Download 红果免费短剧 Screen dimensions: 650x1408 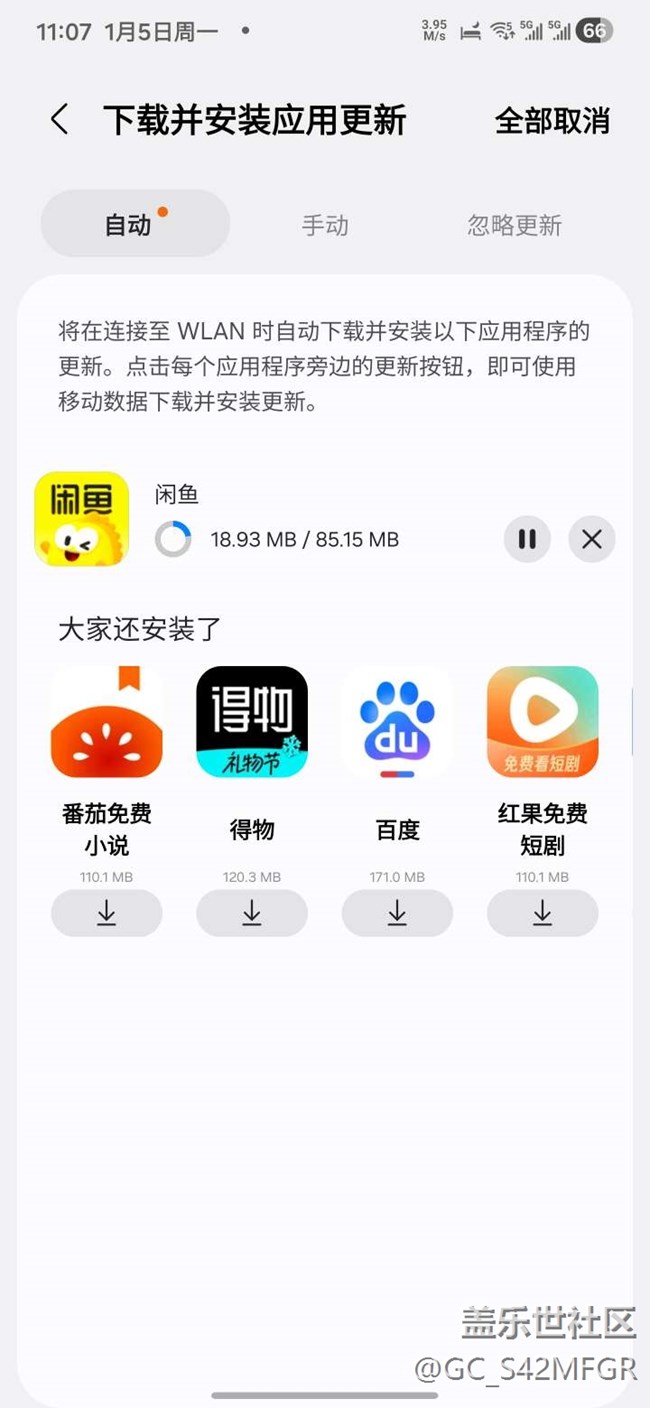[x=542, y=913]
